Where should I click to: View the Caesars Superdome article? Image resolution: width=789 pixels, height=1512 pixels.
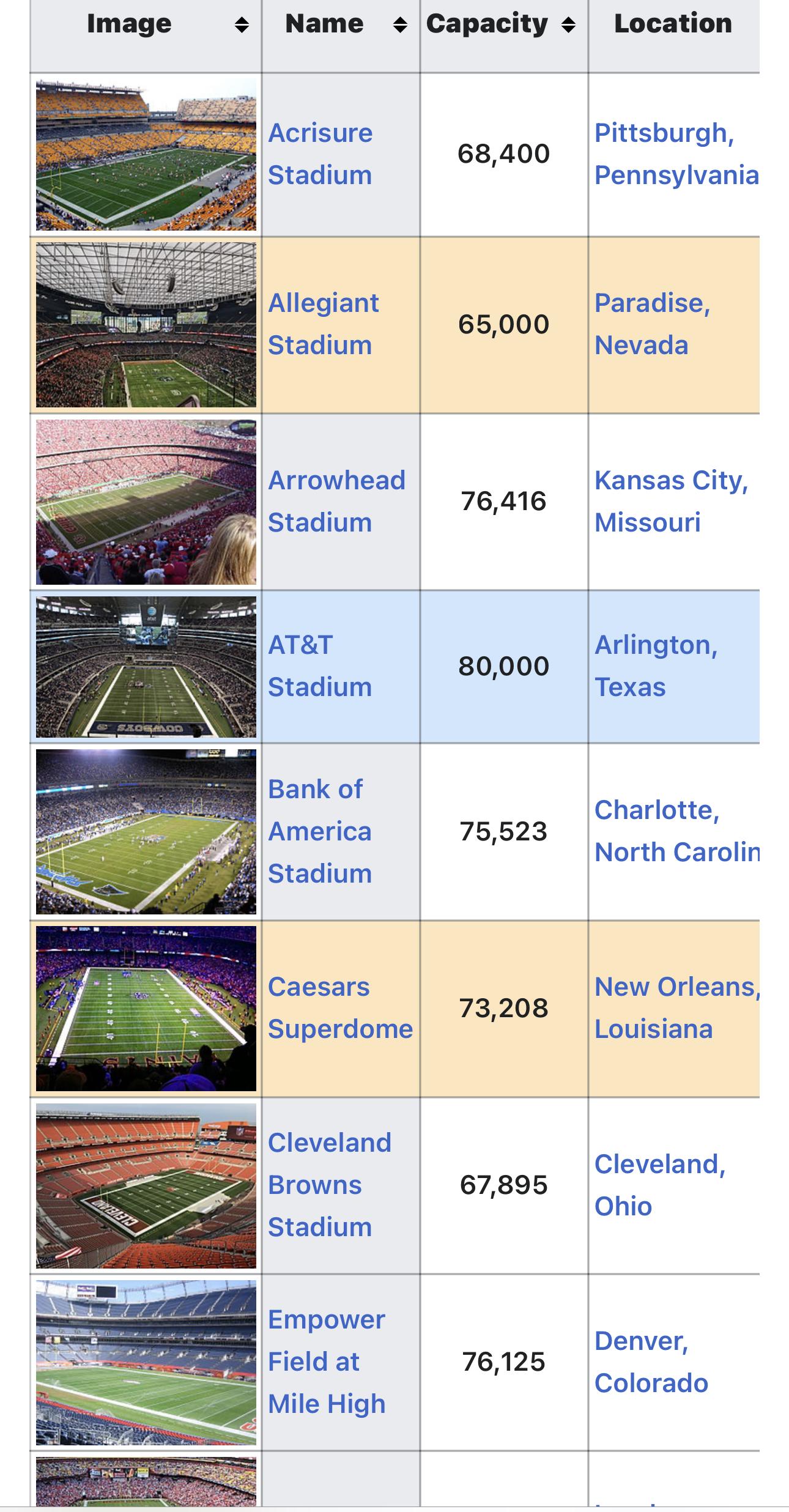coord(341,1008)
